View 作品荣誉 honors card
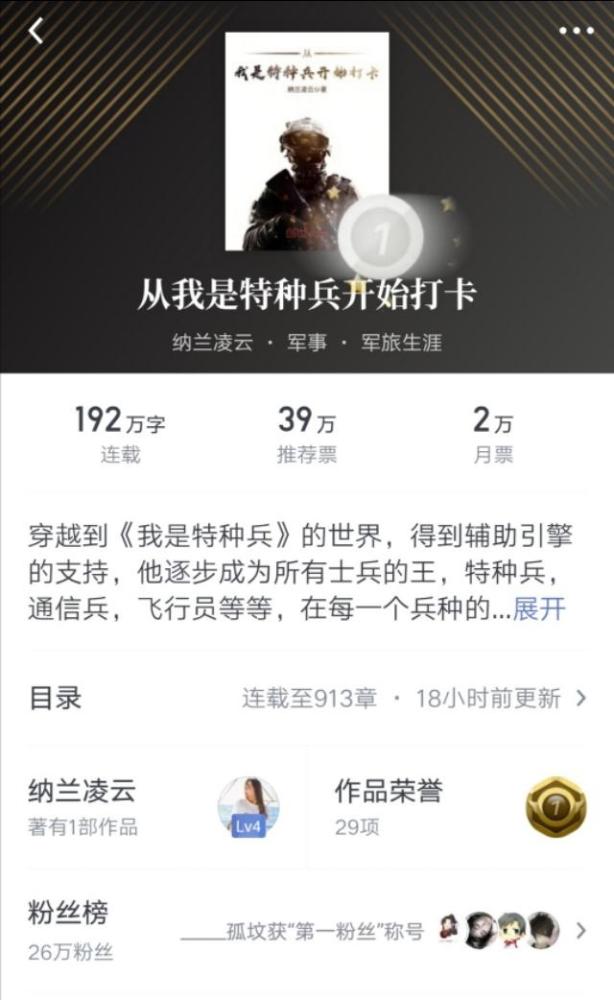Viewport: 614px width, 1000px height. click(x=460, y=806)
